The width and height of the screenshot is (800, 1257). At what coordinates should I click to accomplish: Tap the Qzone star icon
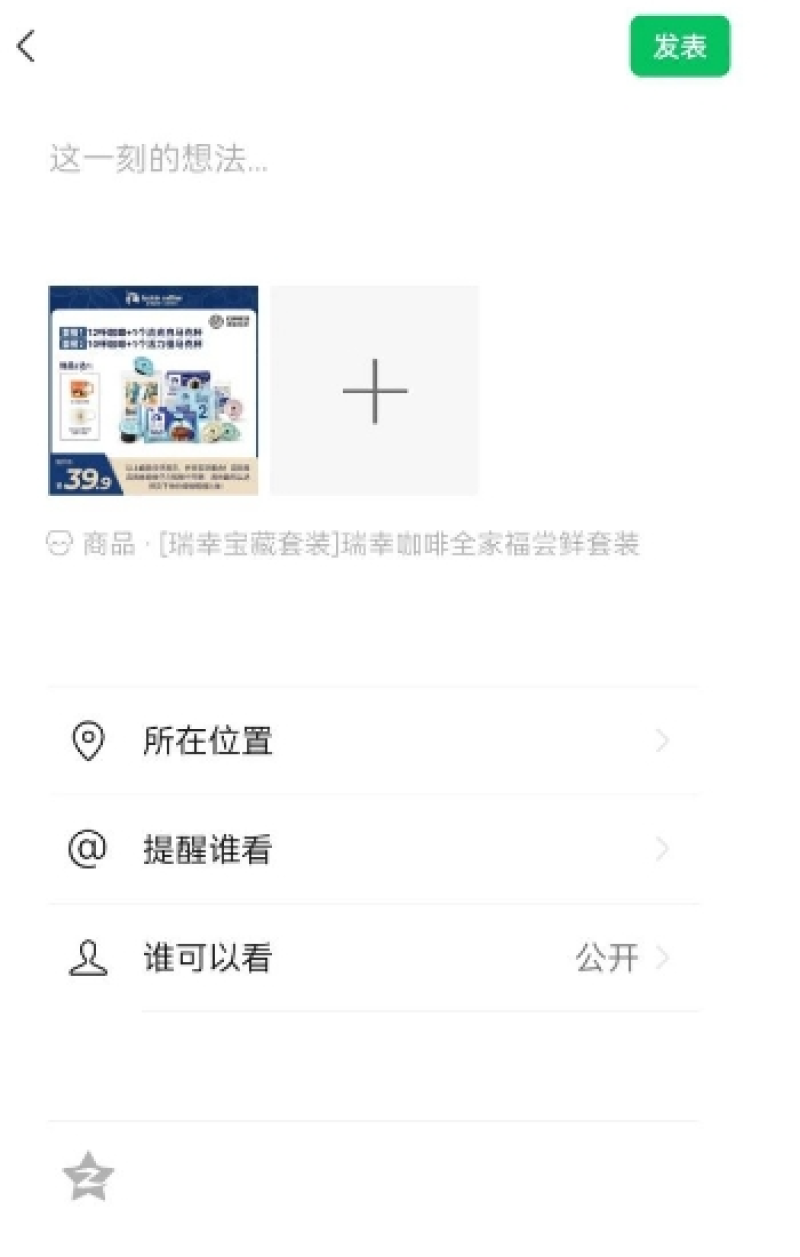tap(88, 1176)
